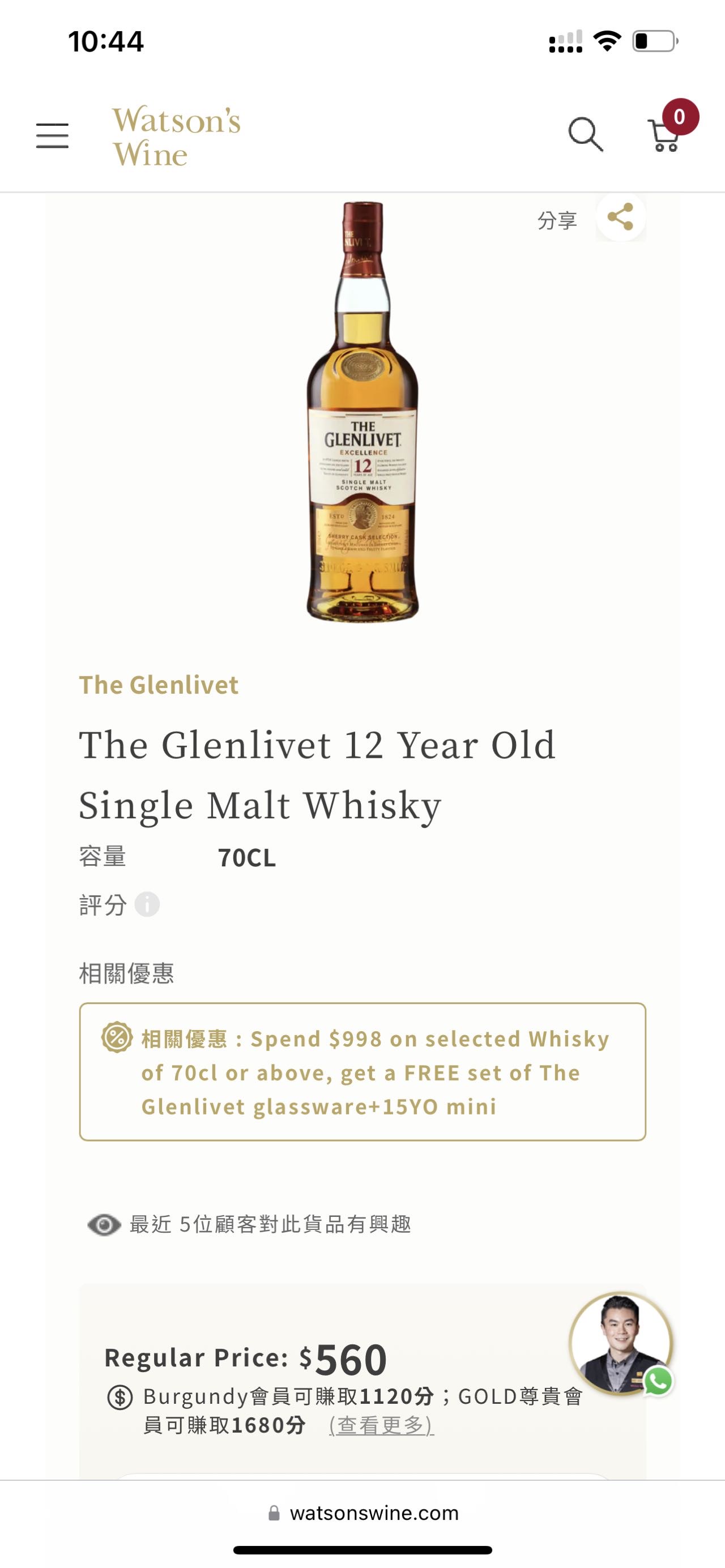Tap the padlock icon in the address bar

click(x=274, y=1512)
